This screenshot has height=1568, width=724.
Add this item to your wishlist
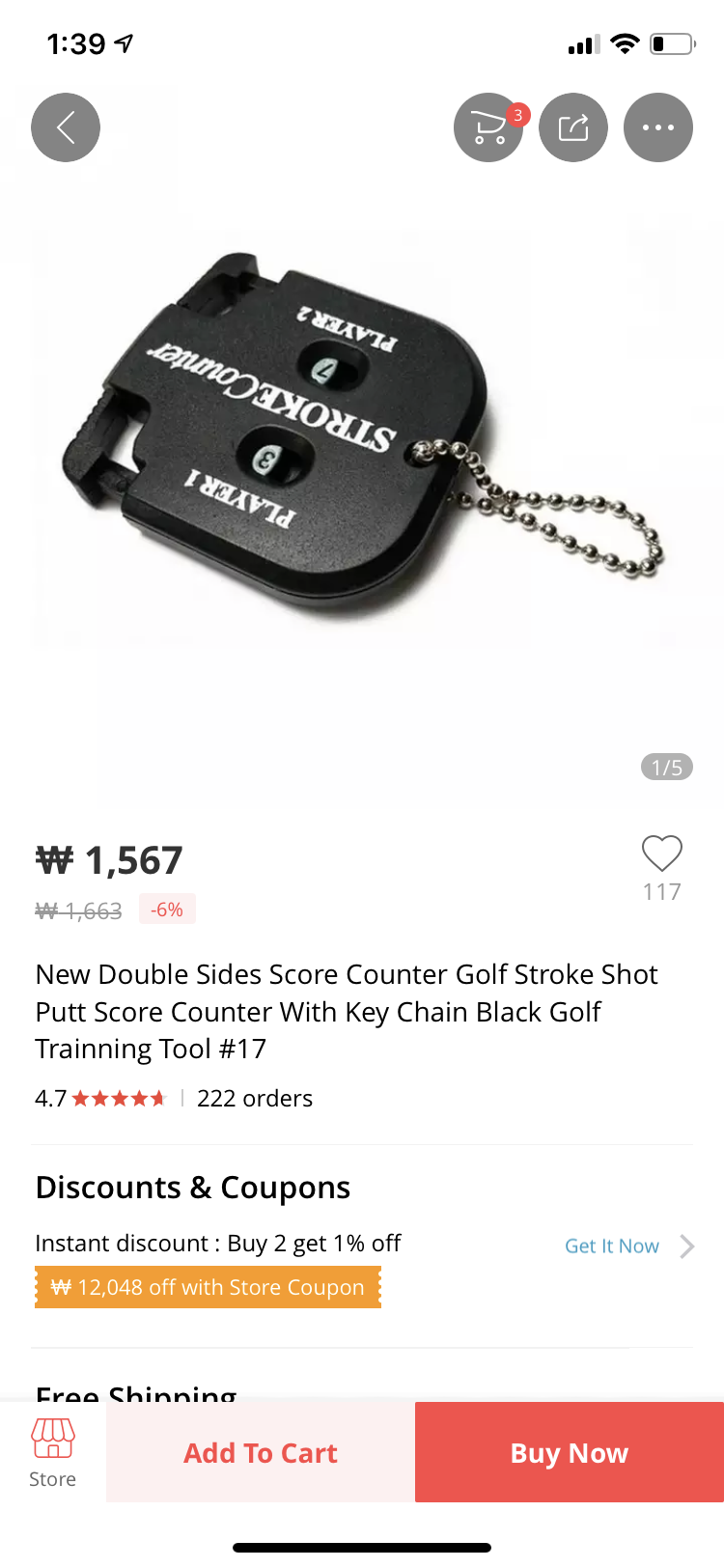[662, 854]
